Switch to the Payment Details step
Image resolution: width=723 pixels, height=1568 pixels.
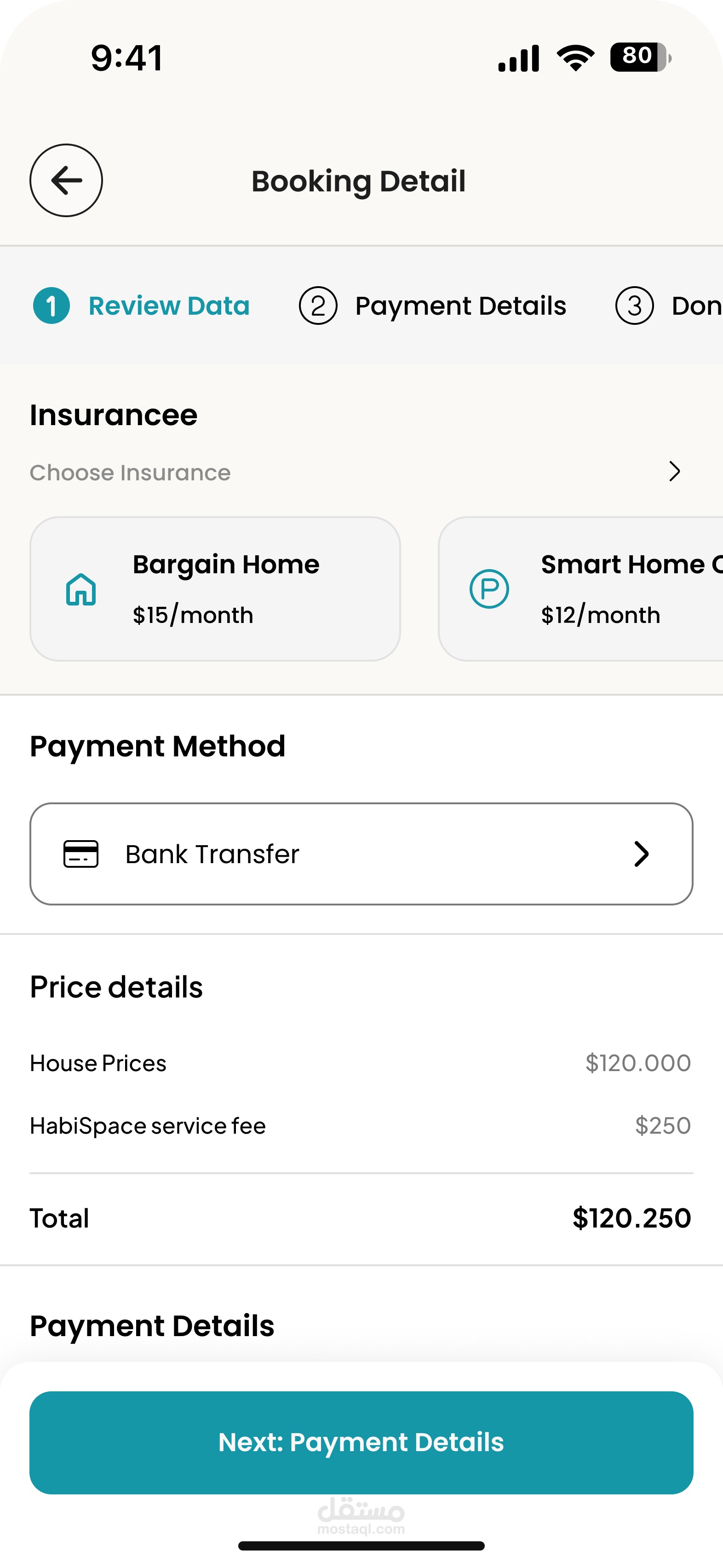432,306
